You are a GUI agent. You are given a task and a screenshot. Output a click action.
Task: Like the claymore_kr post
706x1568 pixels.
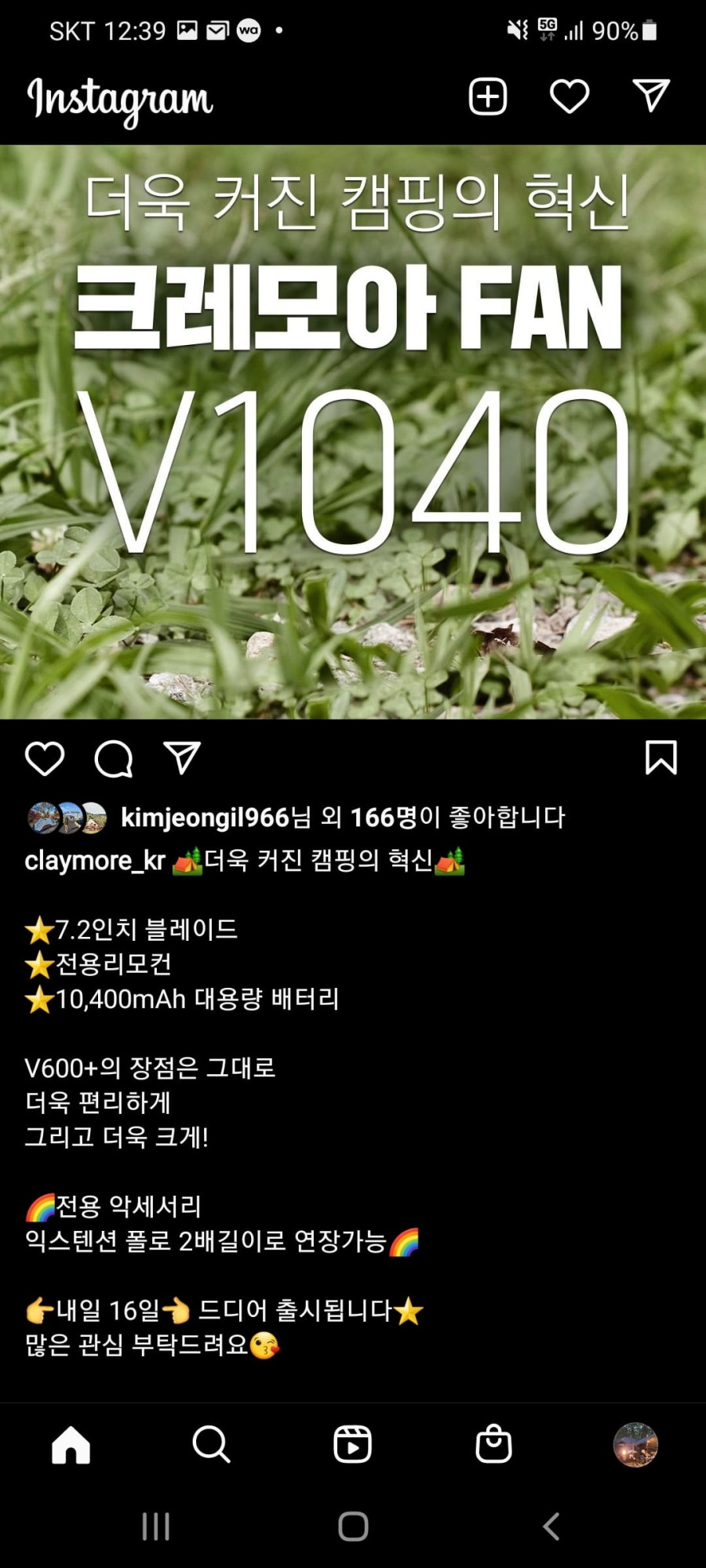tap(45, 758)
